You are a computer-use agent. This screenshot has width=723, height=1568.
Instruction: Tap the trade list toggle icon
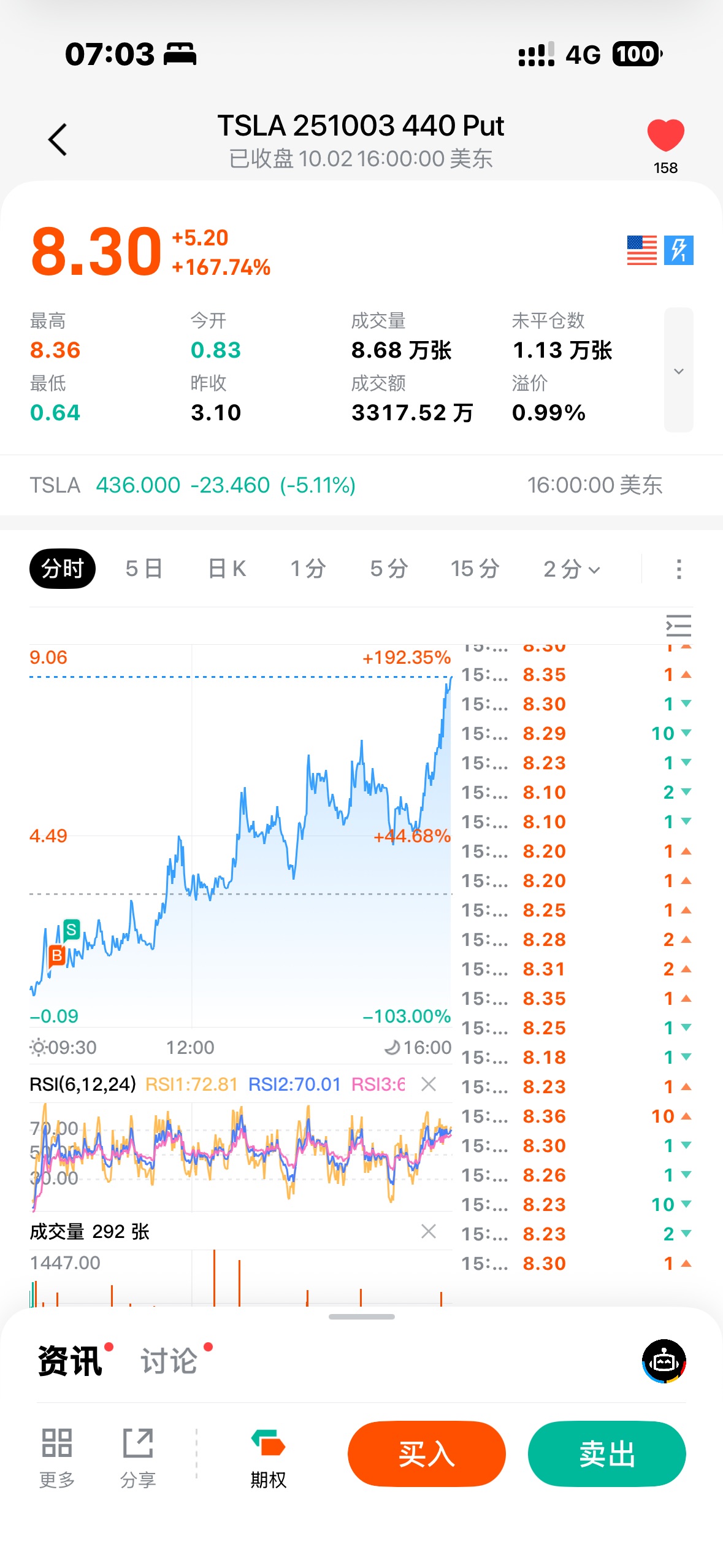(678, 626)
